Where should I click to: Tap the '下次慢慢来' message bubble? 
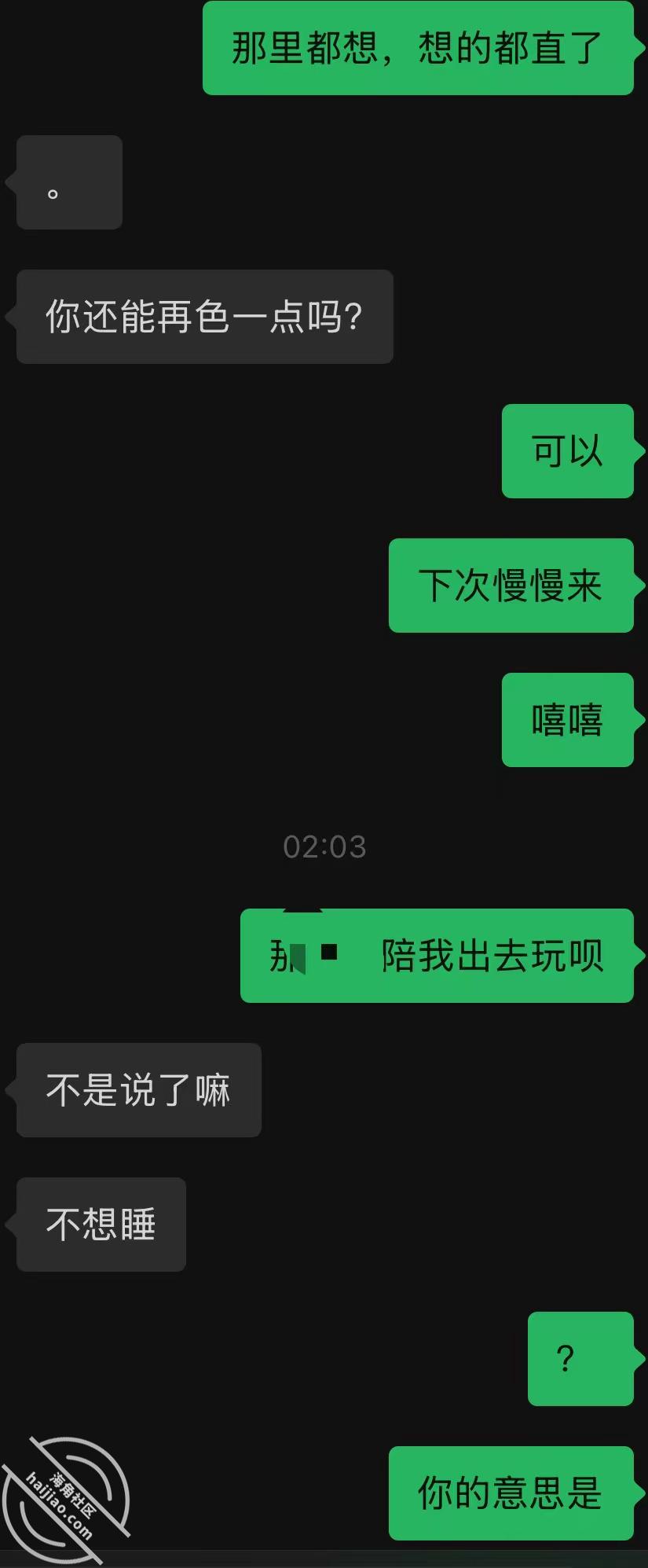click(x=510, y=586)
